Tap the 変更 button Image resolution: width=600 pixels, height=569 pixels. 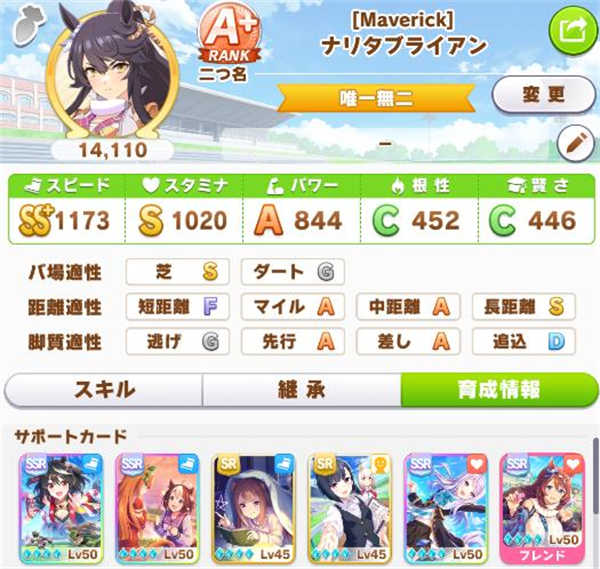(x=544, y=96)
